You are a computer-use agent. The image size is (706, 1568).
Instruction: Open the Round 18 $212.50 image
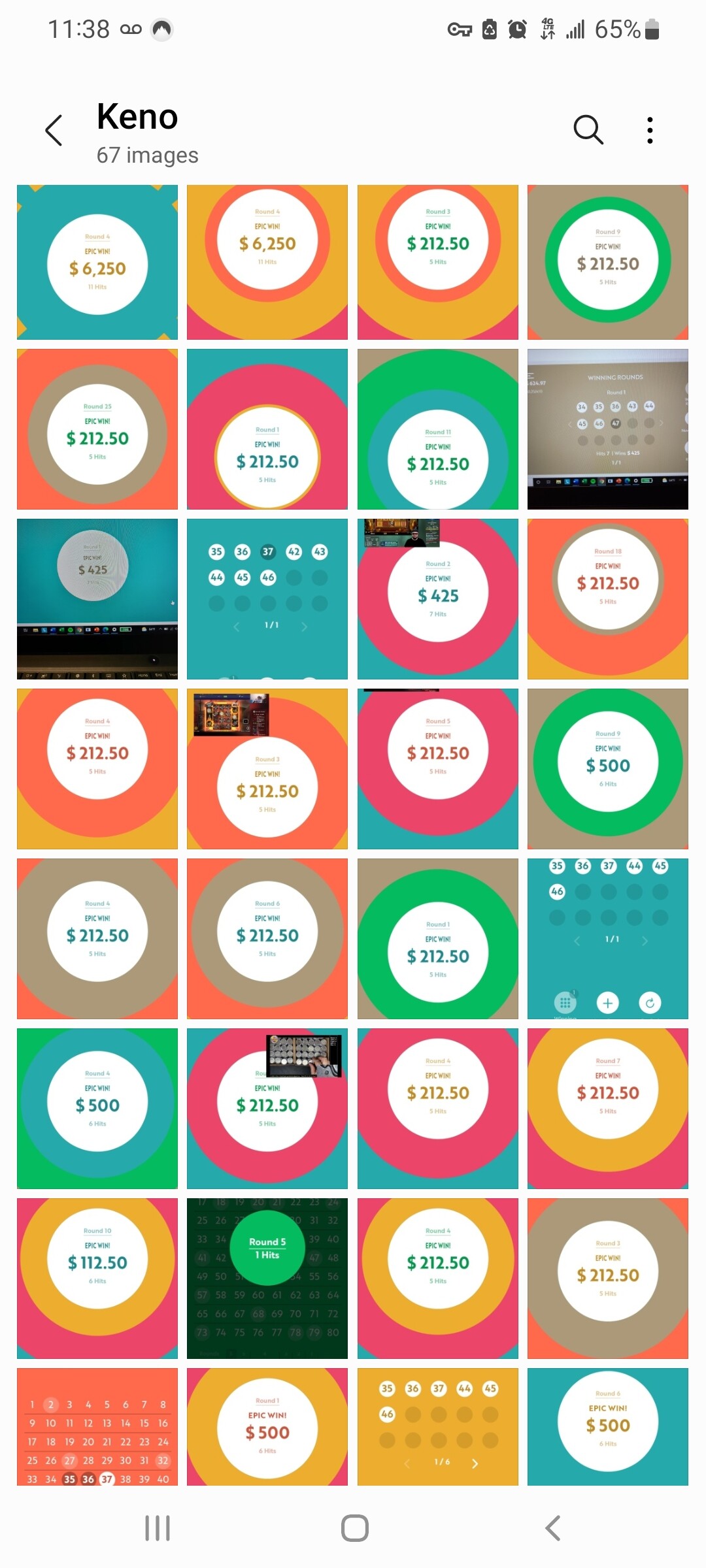click(607, 599)
